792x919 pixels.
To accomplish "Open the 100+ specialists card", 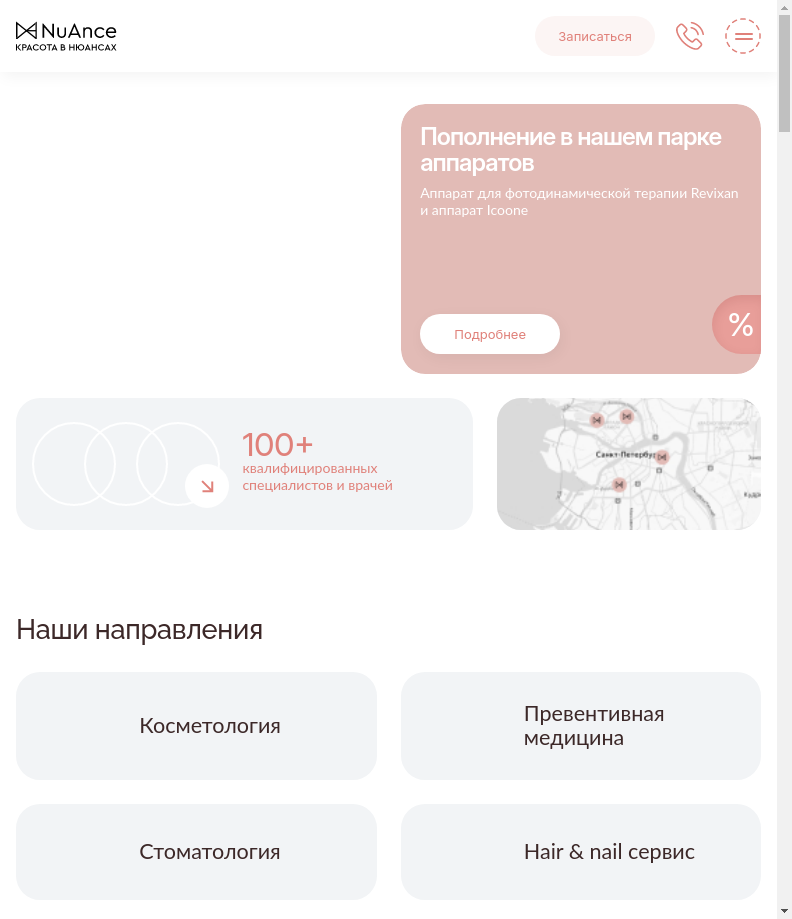I will pyautogui.click(x=244, y=464).
